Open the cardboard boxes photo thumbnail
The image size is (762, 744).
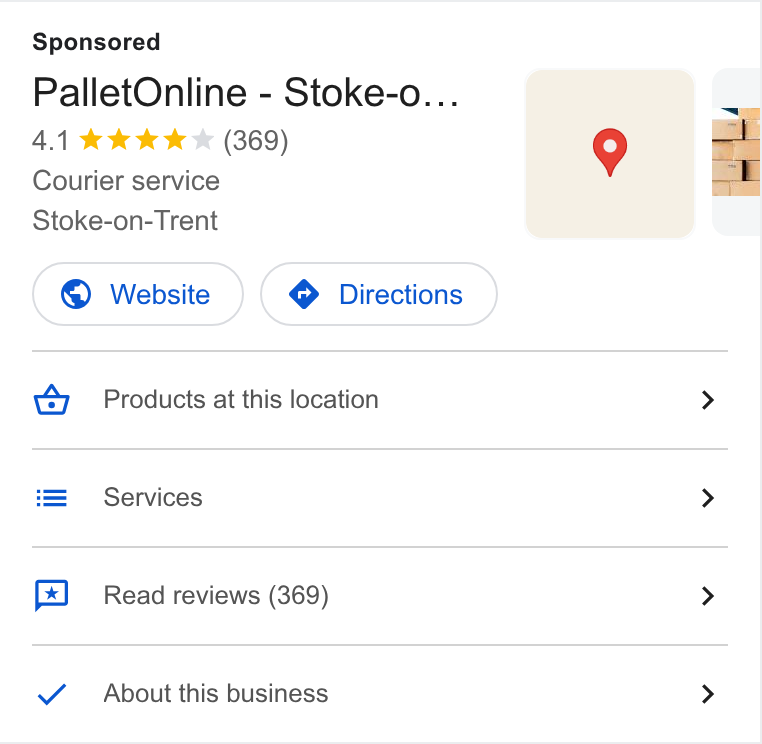click(x=737, y=153)
